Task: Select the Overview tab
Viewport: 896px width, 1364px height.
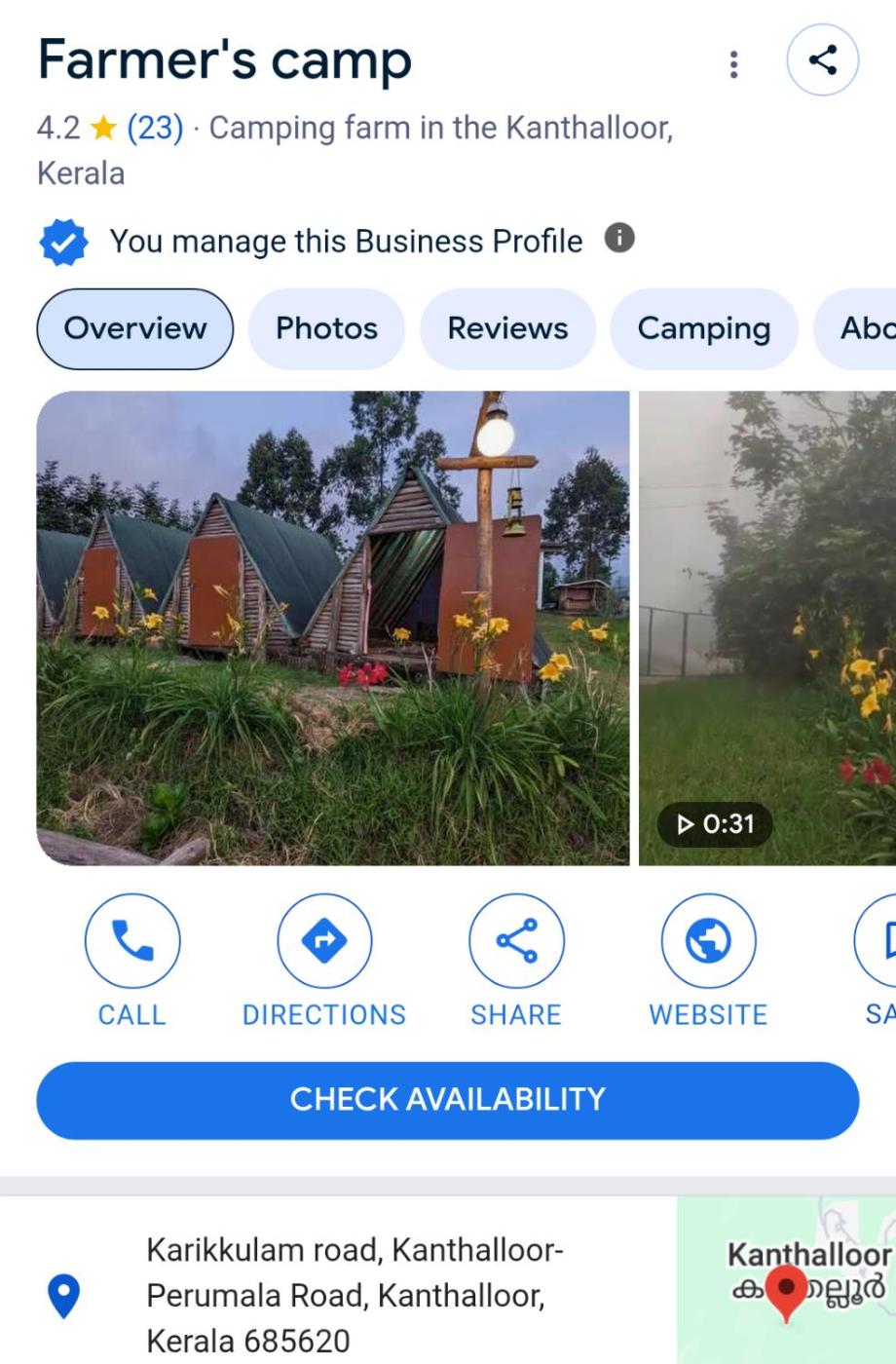Action: pos(135,329)
